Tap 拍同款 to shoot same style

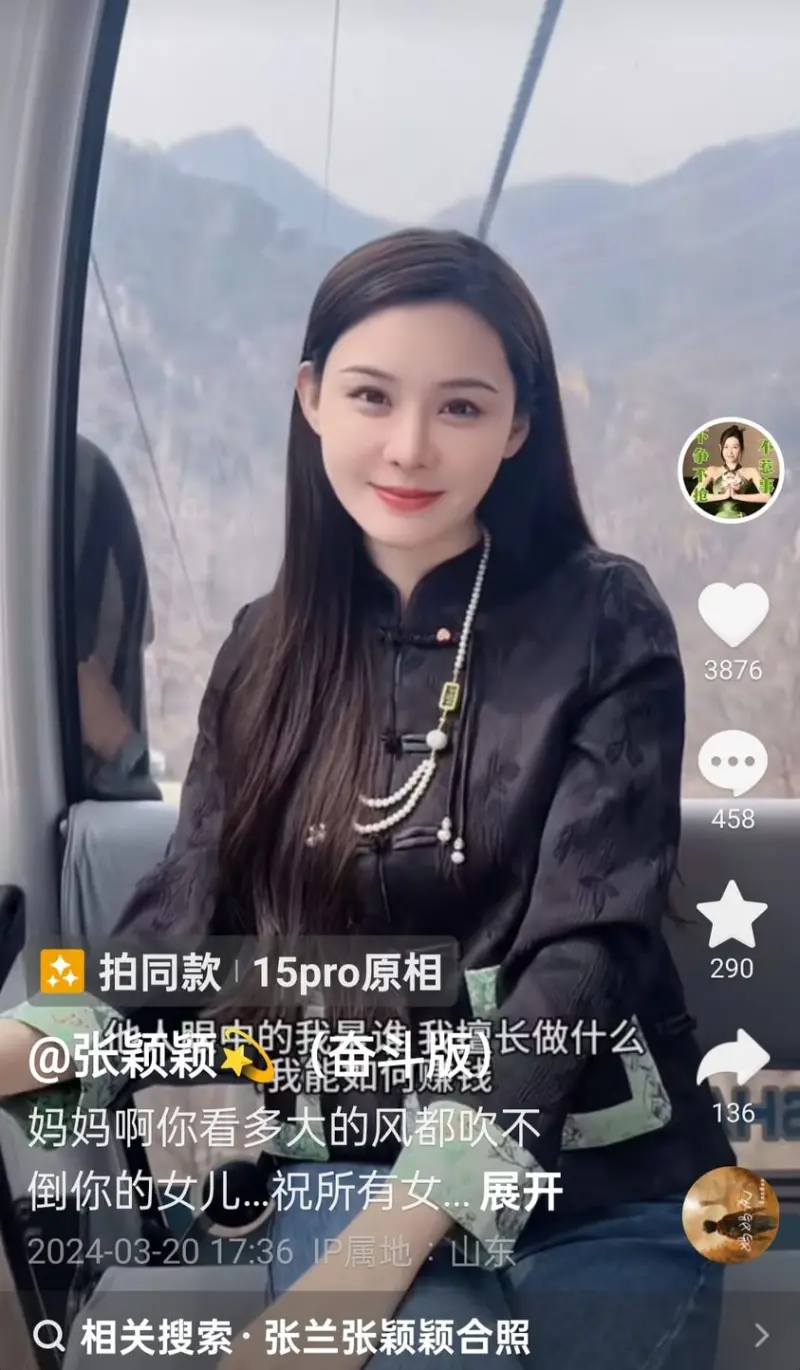130,972
